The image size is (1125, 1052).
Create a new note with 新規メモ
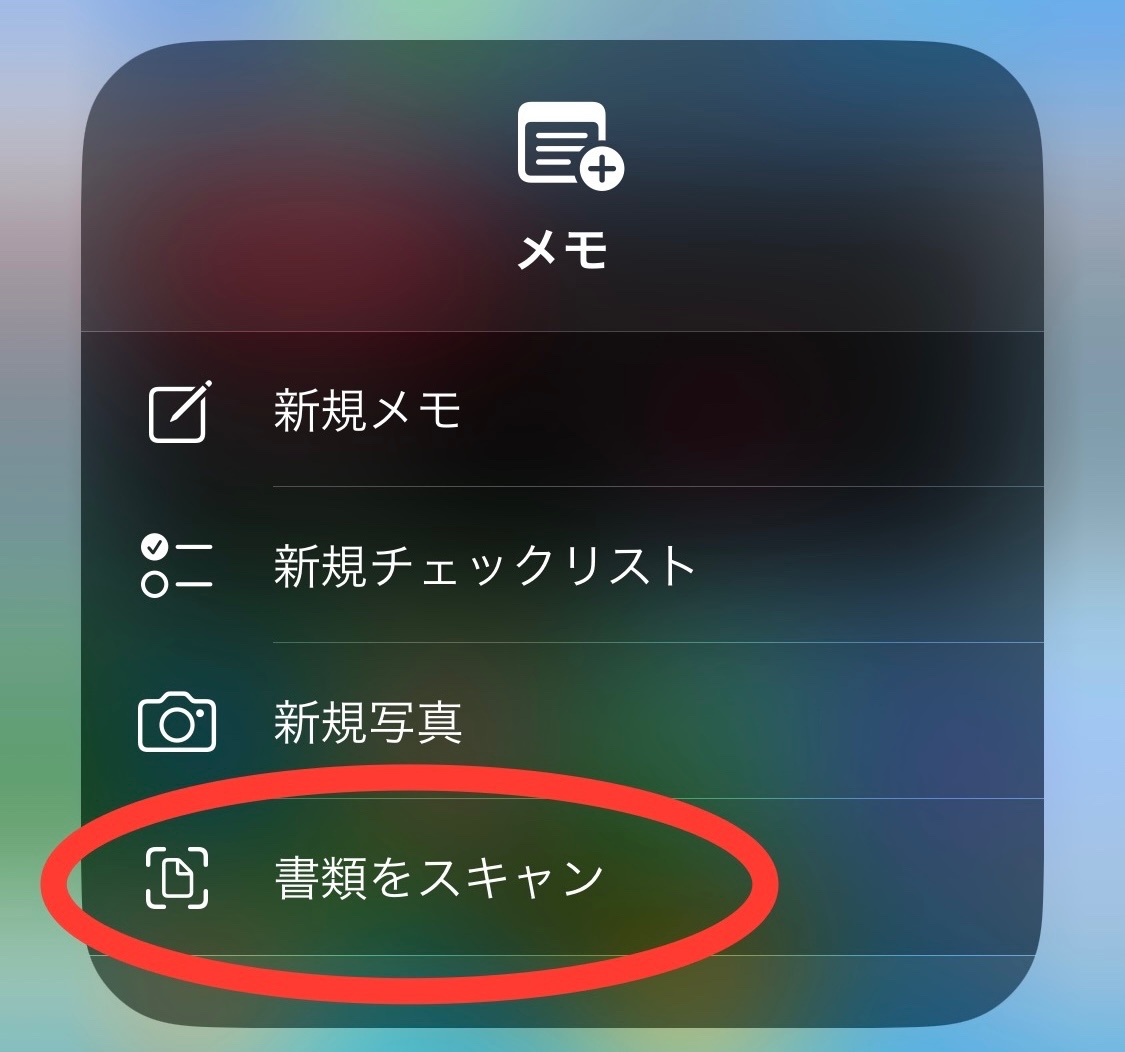click(x=367, y=410)
